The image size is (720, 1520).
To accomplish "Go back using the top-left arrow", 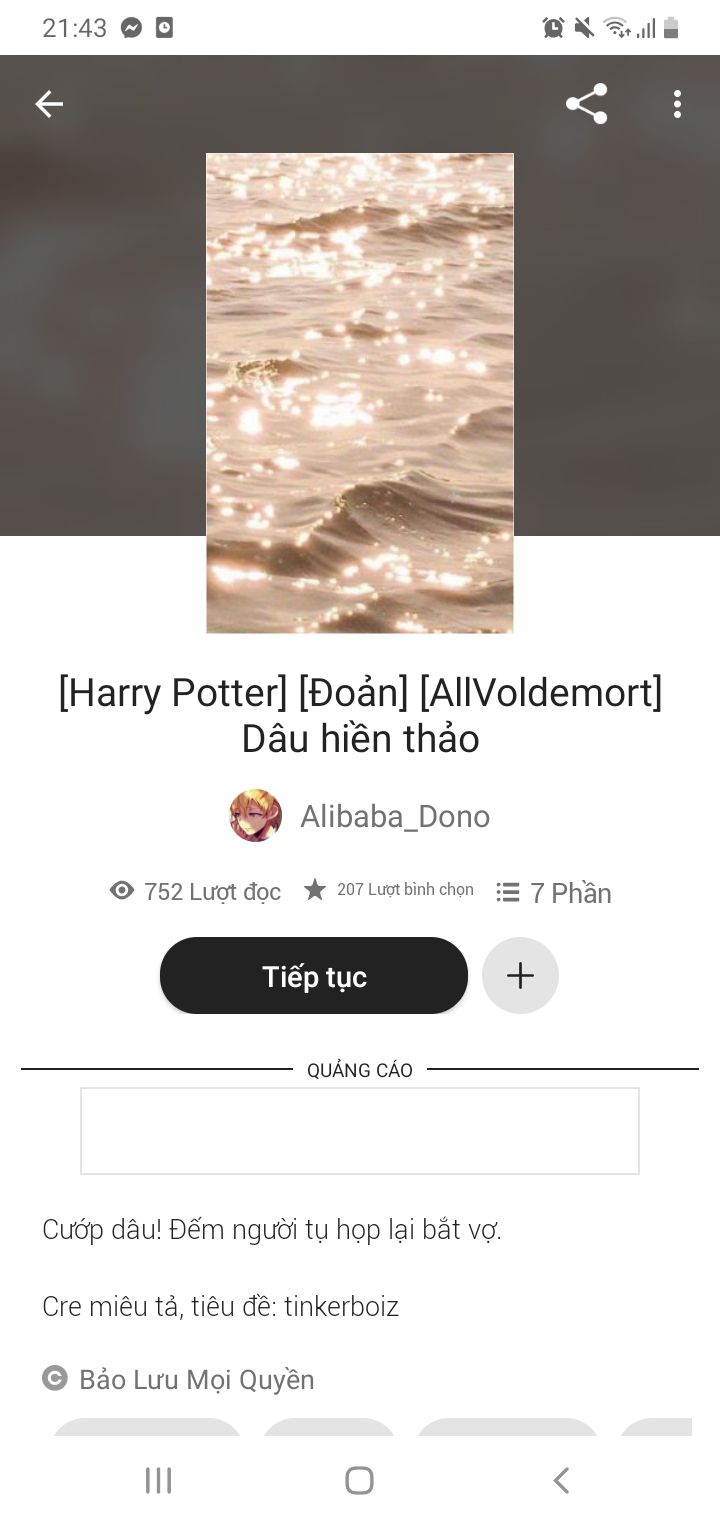I will [x=49, y=104].
